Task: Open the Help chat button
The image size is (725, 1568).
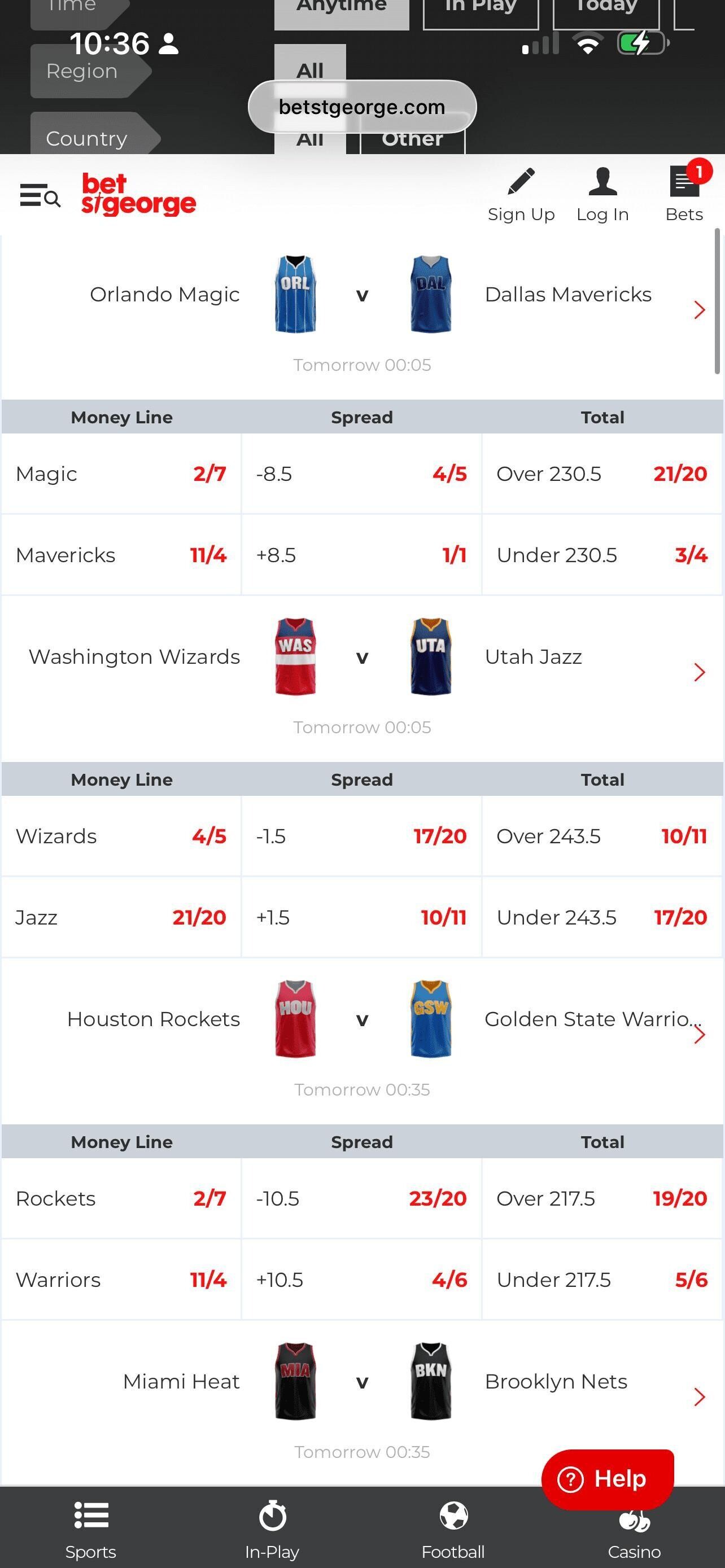Action: [x=607, y=1478]
